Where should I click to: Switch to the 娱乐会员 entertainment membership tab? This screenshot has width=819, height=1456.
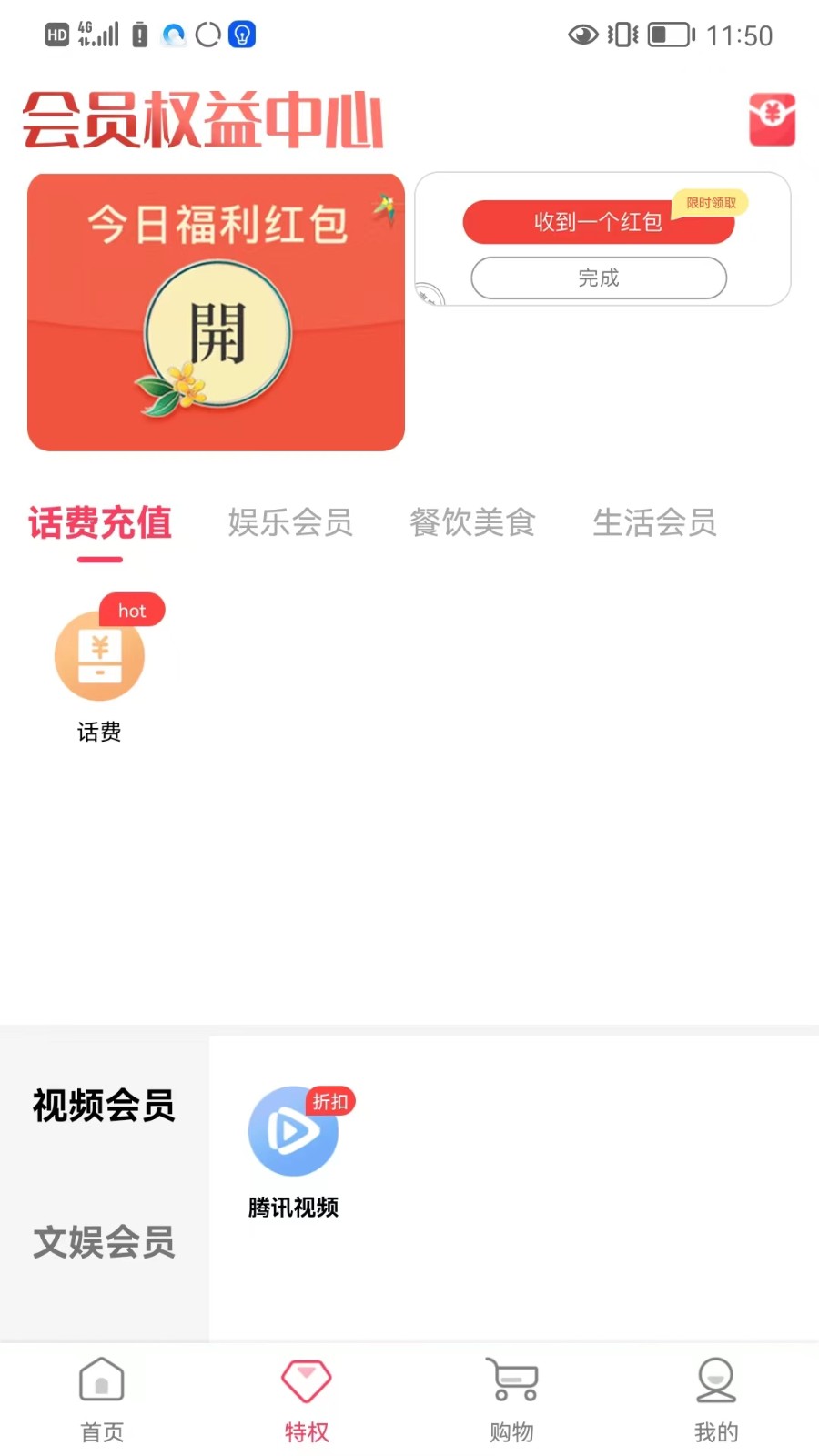pyautogui.click(x=290, y=523)
